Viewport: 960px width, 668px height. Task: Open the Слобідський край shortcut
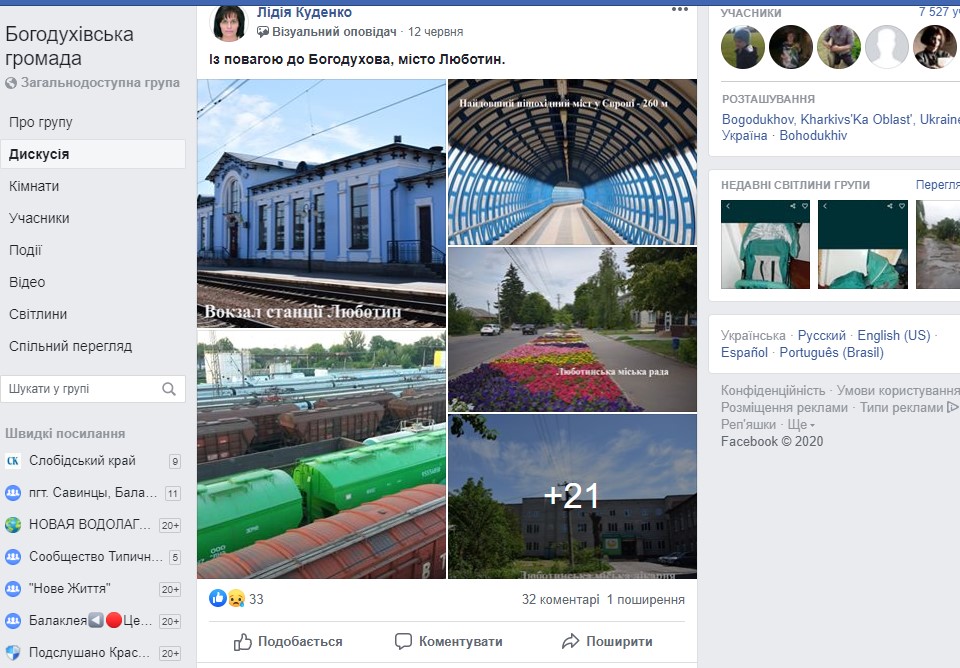click(x=82, y=461)
